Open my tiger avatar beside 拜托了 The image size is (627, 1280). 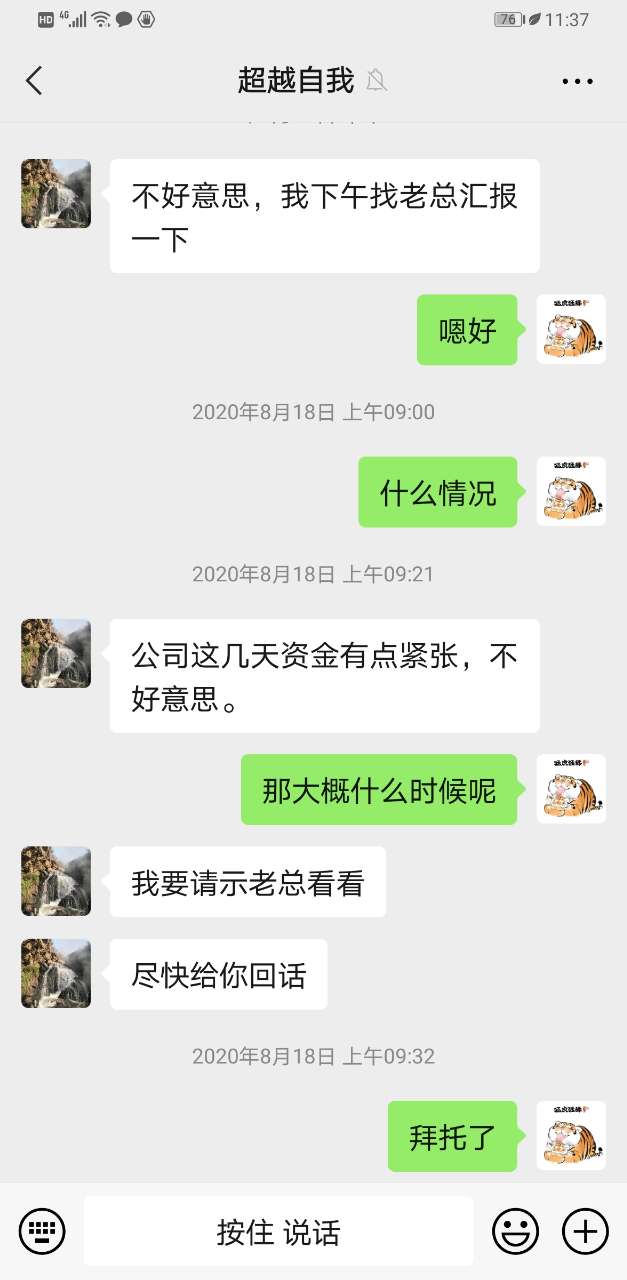coord(571,1136)
